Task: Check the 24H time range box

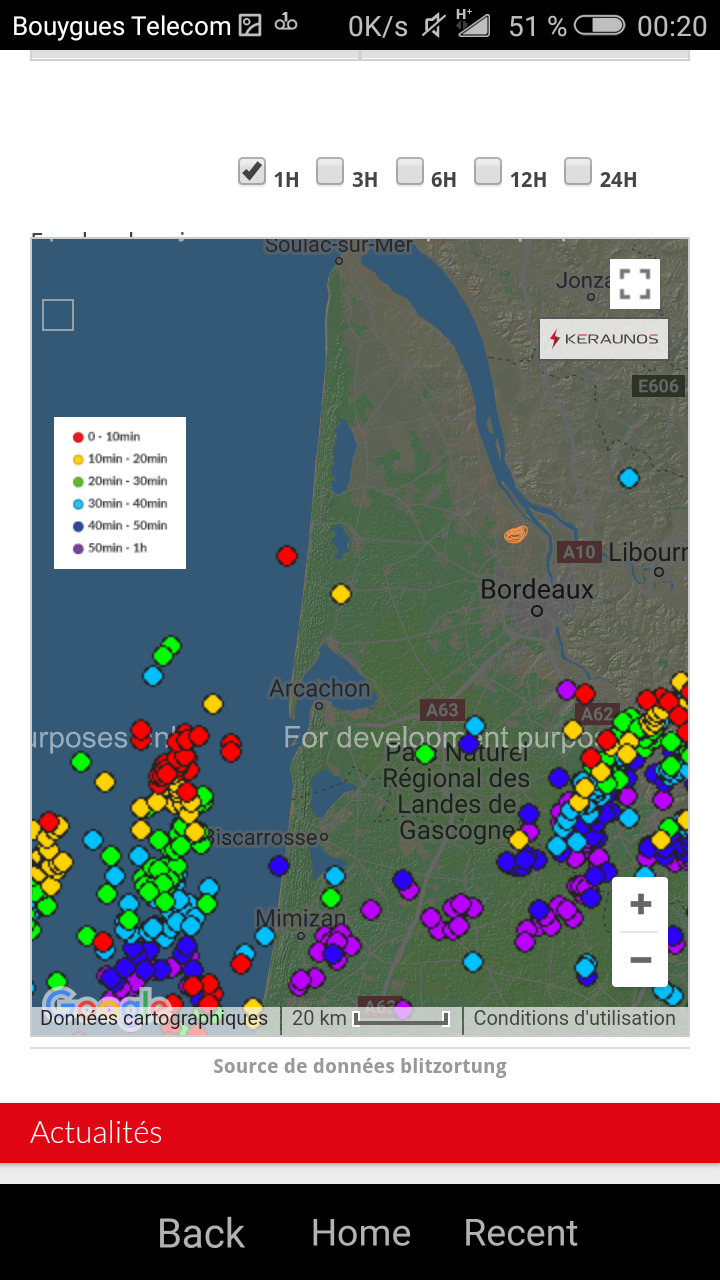Action: point(578,172)
